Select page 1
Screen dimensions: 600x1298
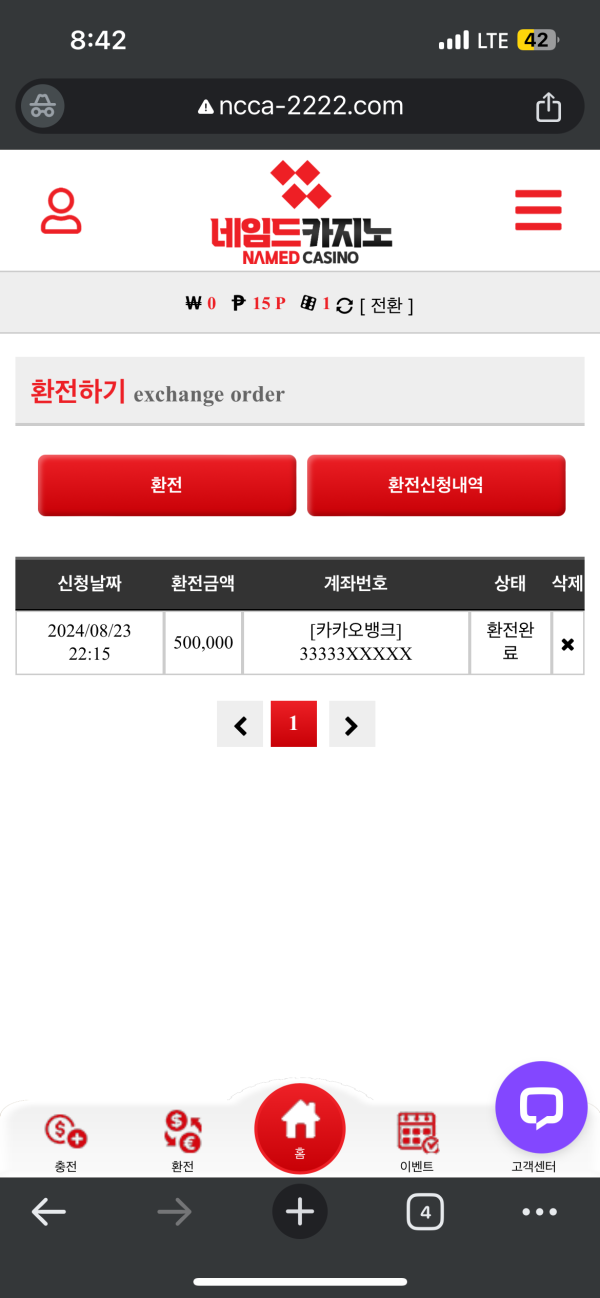(294, 724)
